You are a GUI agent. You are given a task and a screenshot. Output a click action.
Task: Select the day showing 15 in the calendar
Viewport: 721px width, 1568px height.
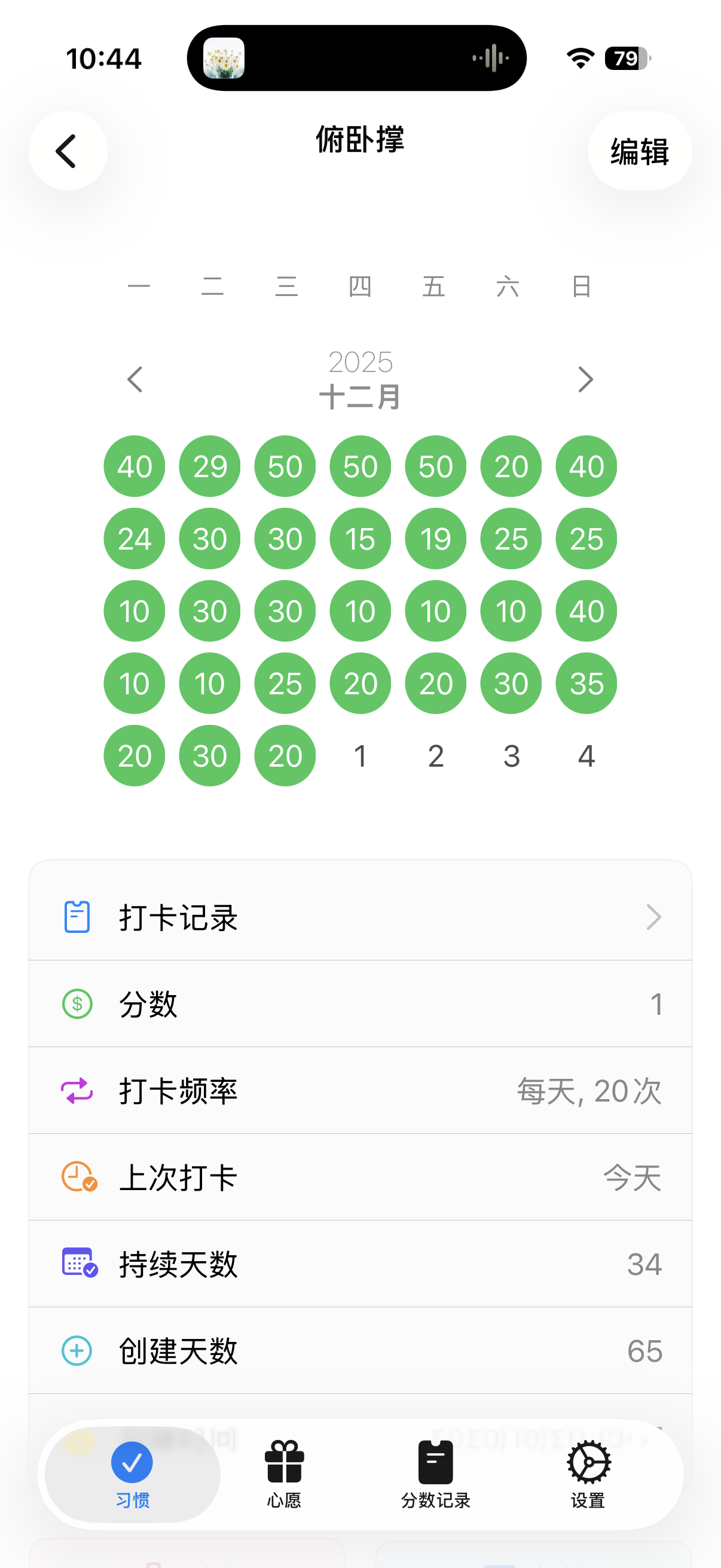[x=360, y=539]
